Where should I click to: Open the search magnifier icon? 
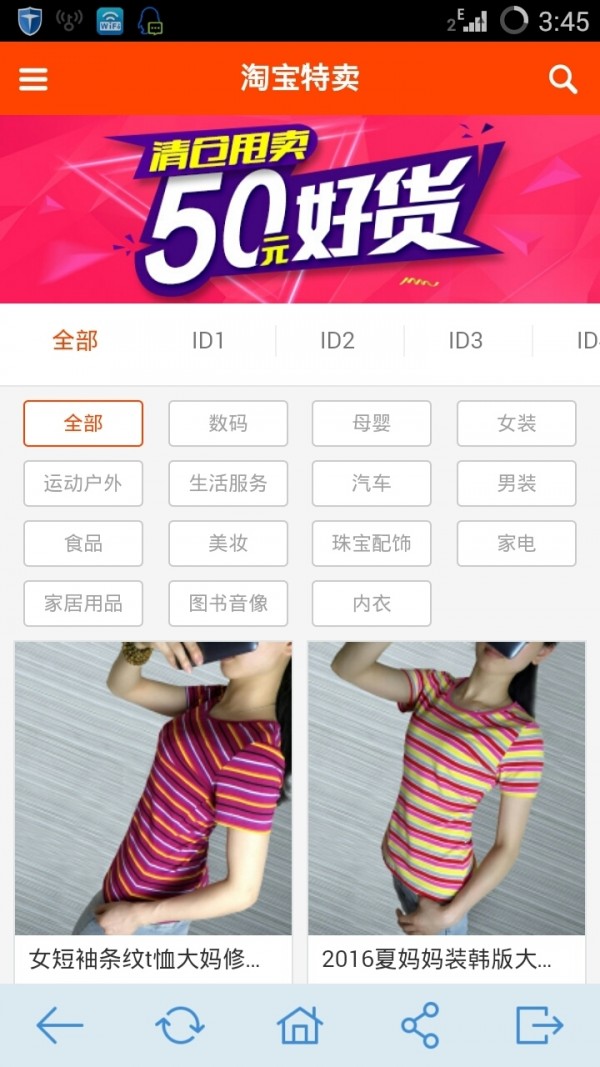pyautogui.click(x=563, y=79)
